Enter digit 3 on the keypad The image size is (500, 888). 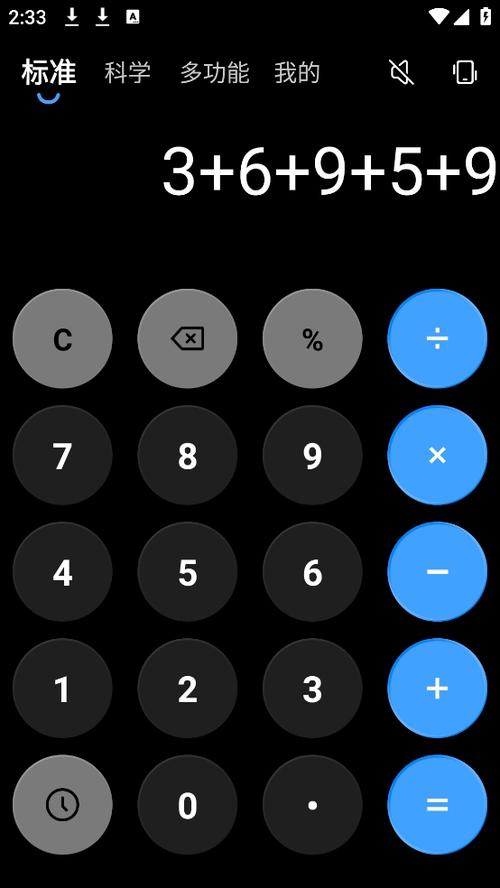tap(313, 688)
